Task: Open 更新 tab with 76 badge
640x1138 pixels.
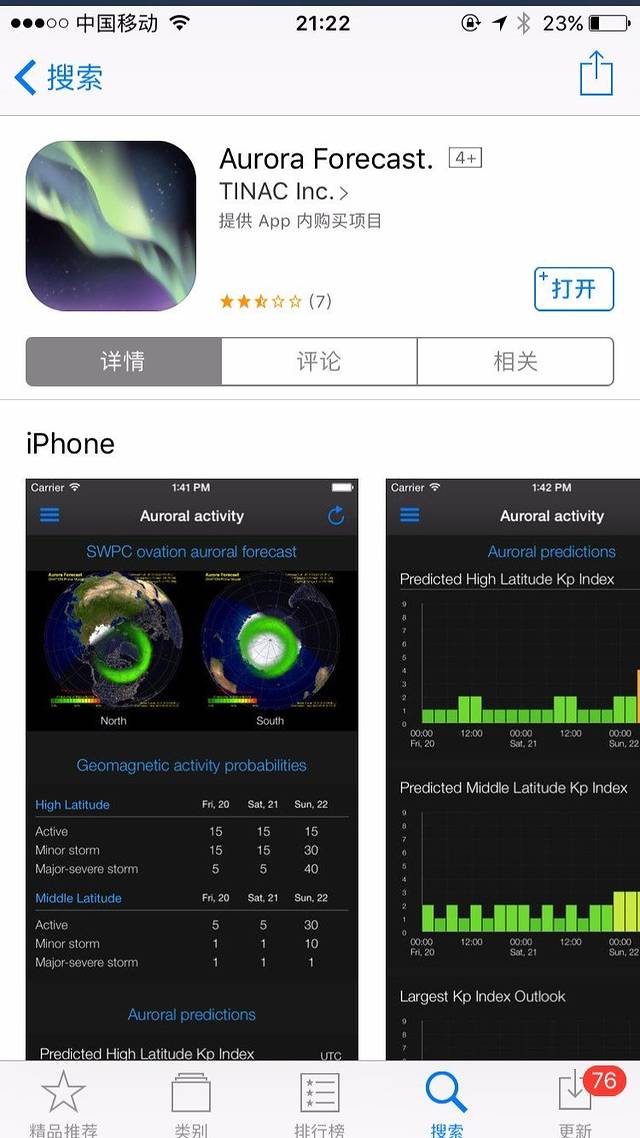Action: [x=576, y=1101]
